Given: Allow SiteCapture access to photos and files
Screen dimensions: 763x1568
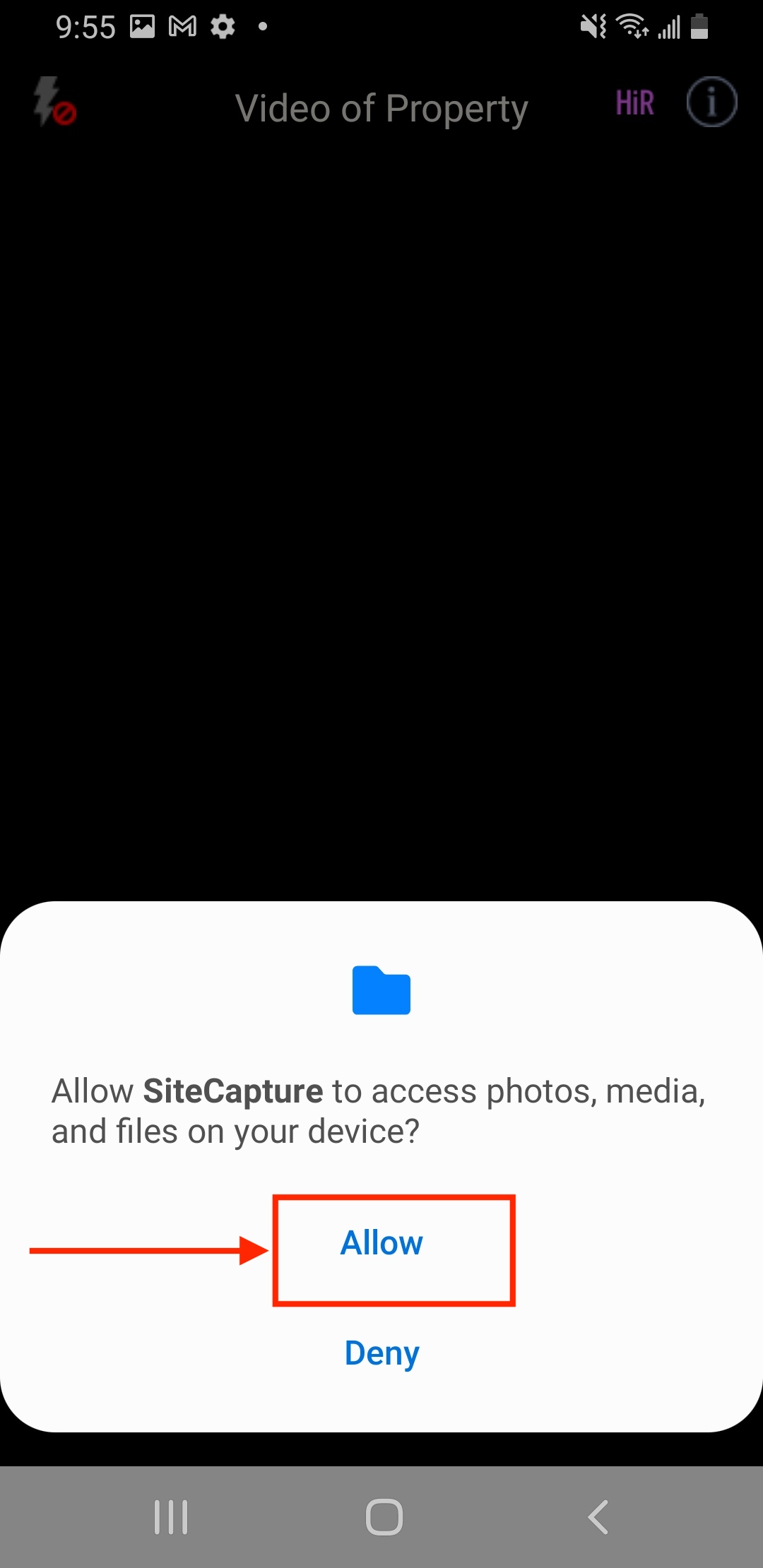Looking at the screenshot, I should point(381,1245).
